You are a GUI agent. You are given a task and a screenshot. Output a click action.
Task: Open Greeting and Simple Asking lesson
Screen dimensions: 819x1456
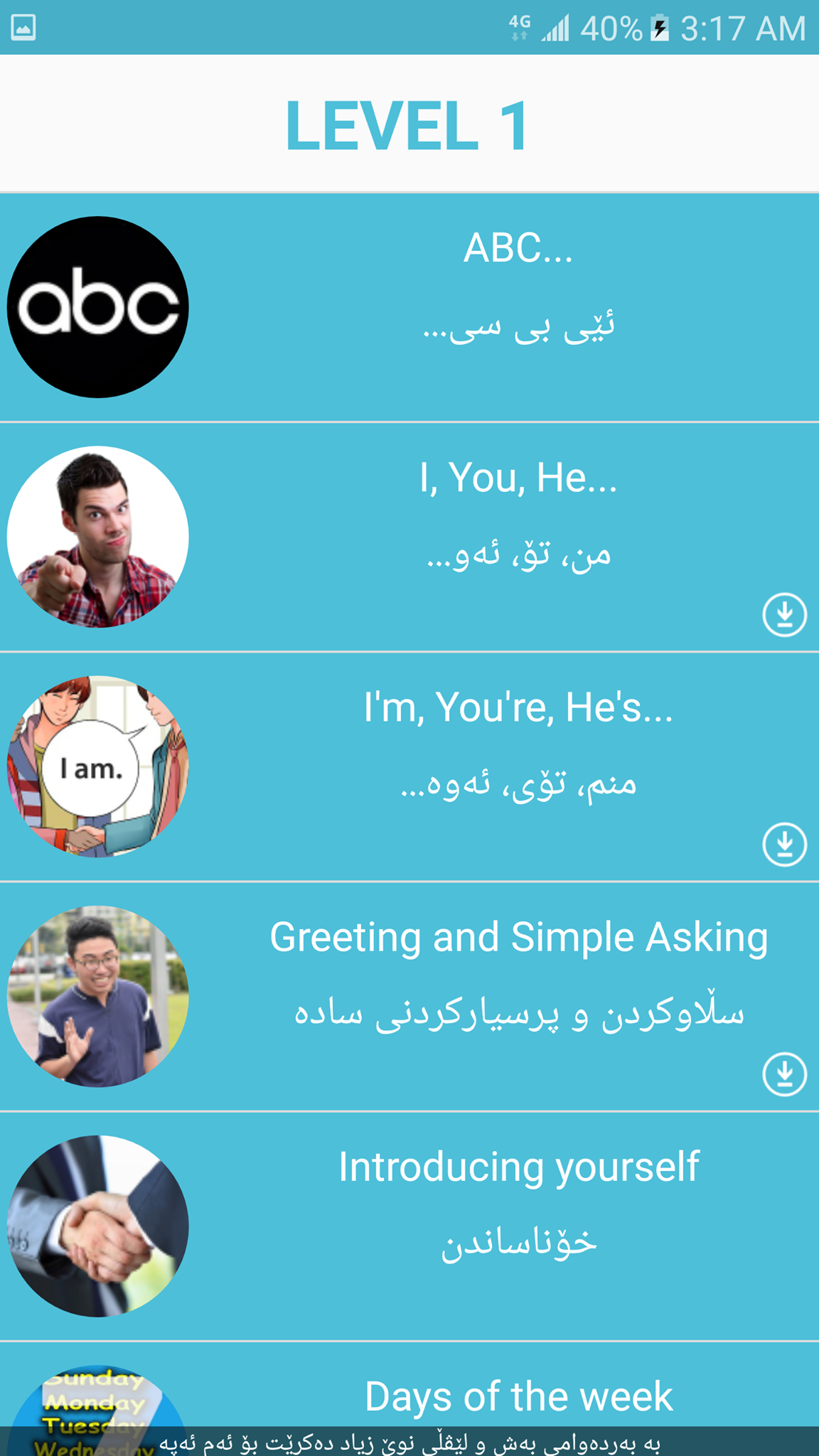[409, 996]
